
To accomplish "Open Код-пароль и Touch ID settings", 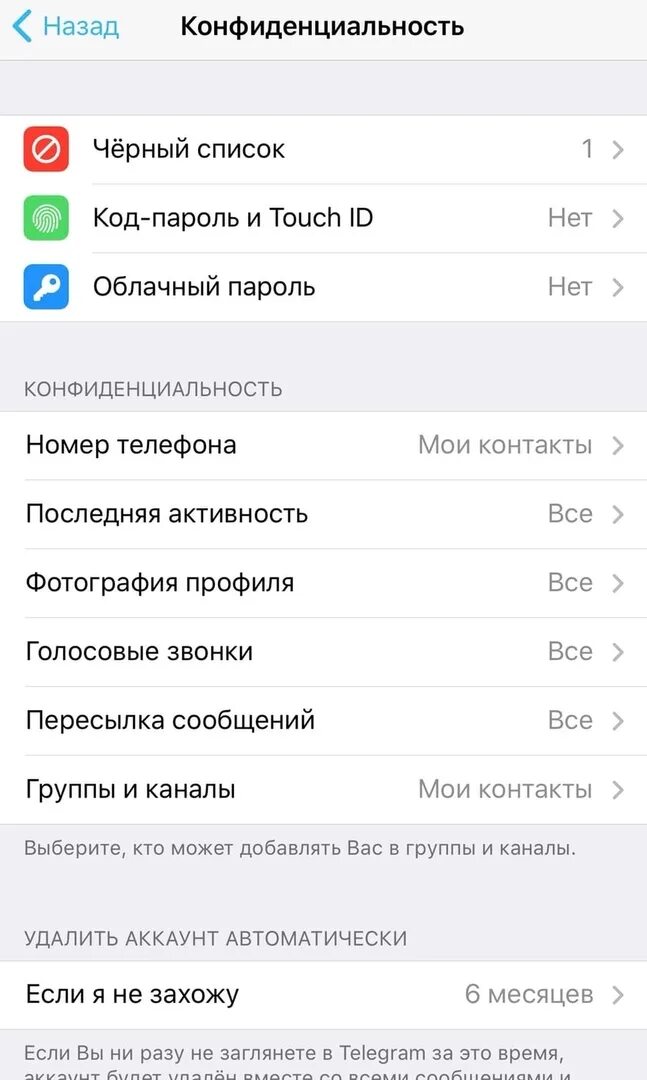I will click(x=323, y=218).
